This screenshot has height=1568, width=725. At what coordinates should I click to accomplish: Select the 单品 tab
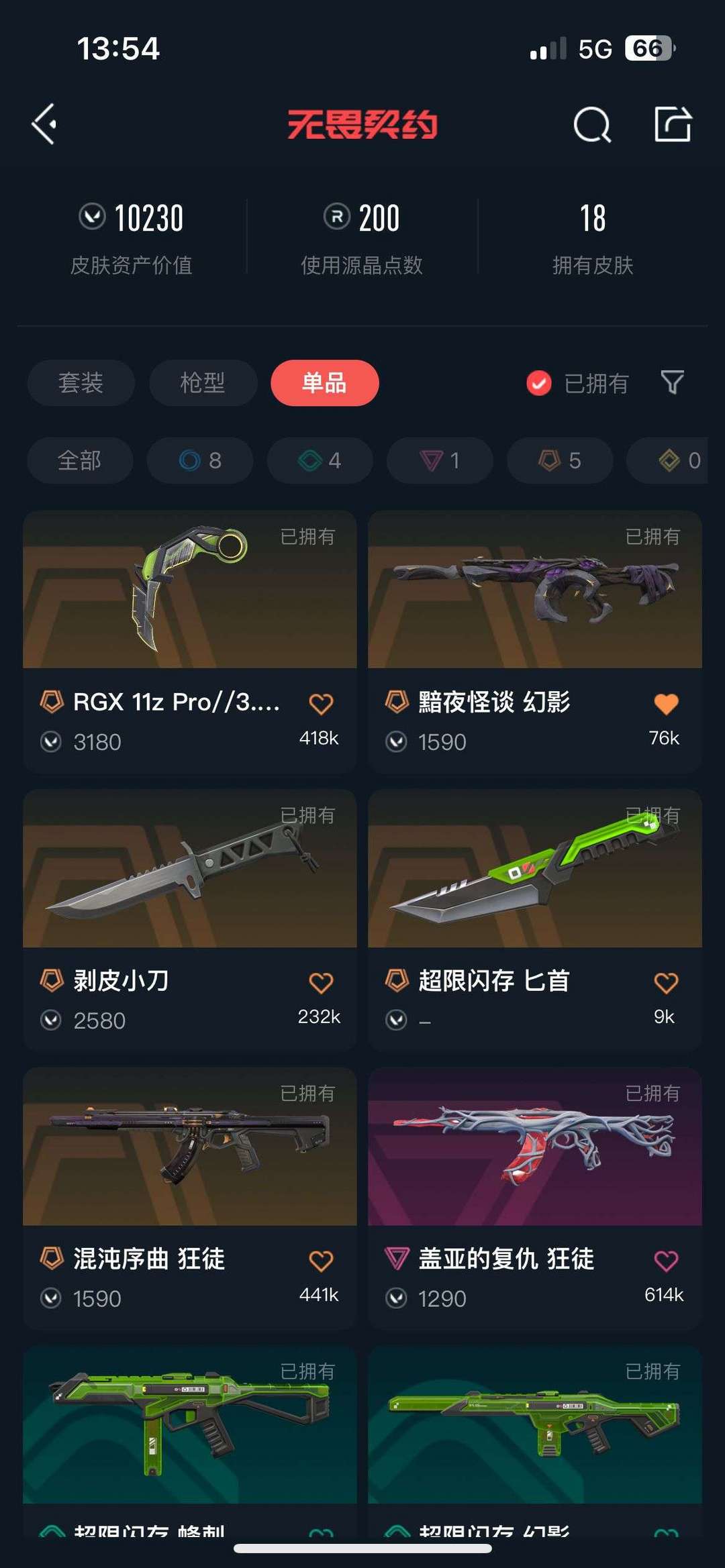[324, 383]
